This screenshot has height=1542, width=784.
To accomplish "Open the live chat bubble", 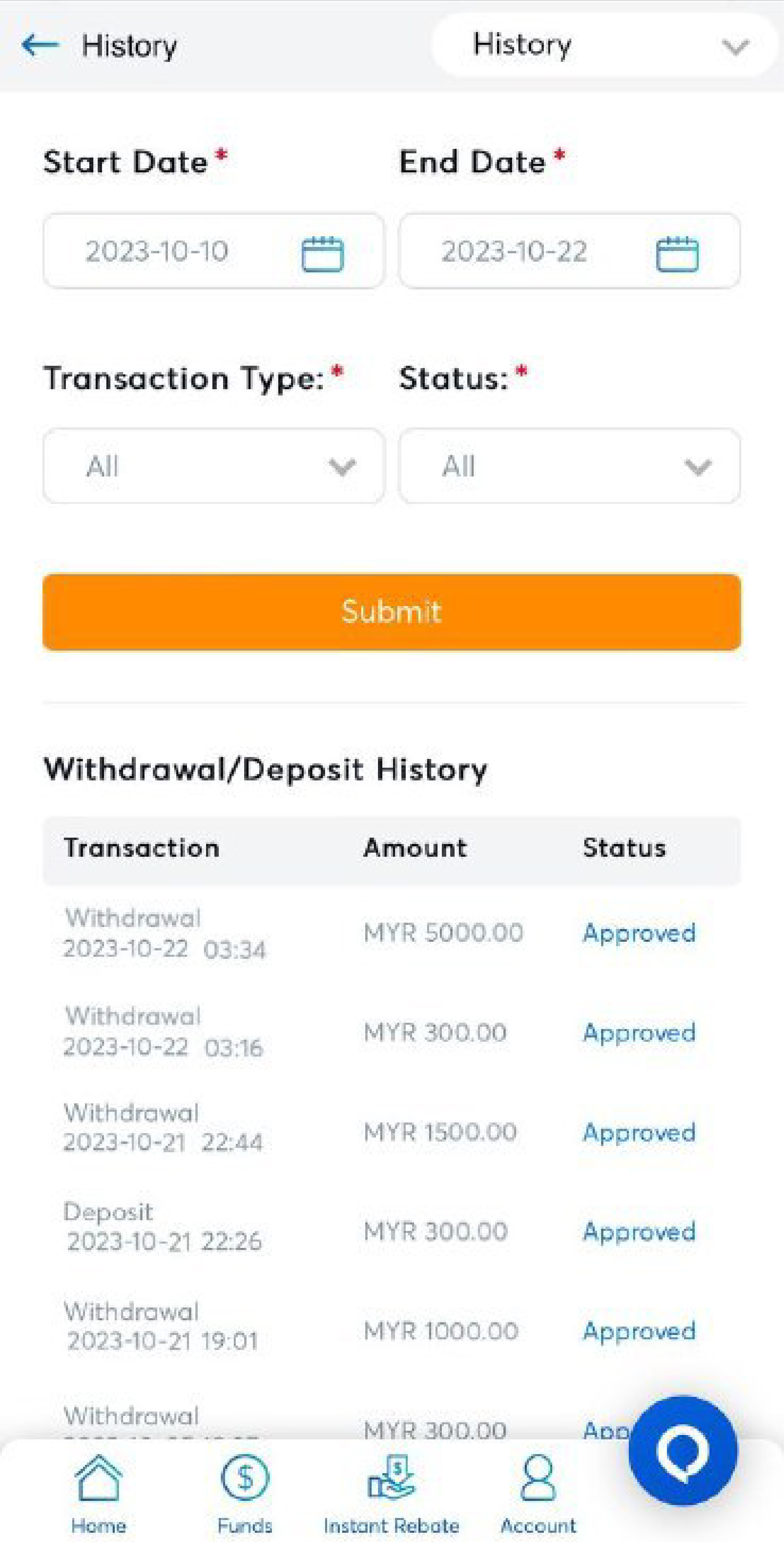I will pyautogui.click(x=683, y=1450).
